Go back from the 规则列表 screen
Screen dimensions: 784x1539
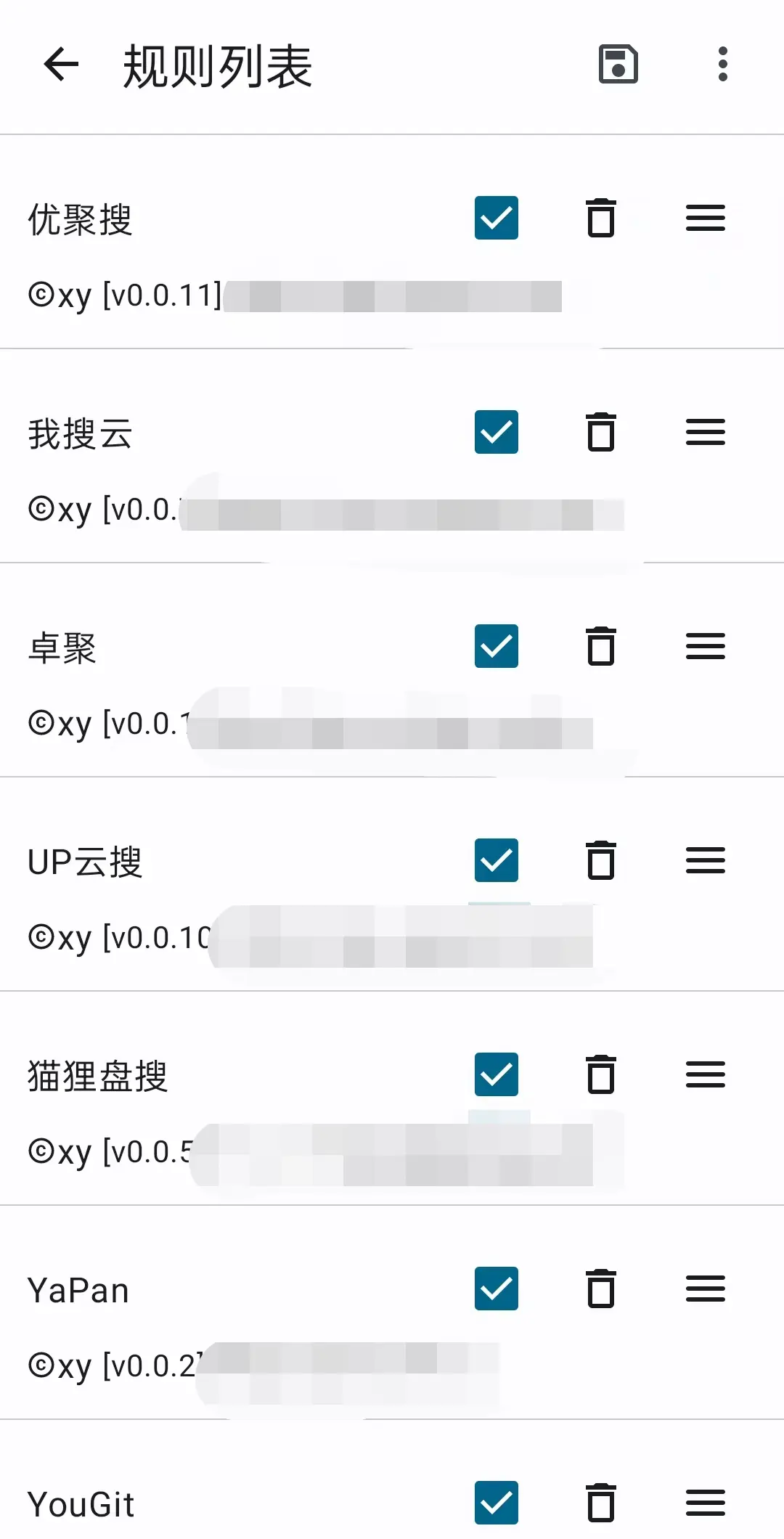(x=61, y=65)
